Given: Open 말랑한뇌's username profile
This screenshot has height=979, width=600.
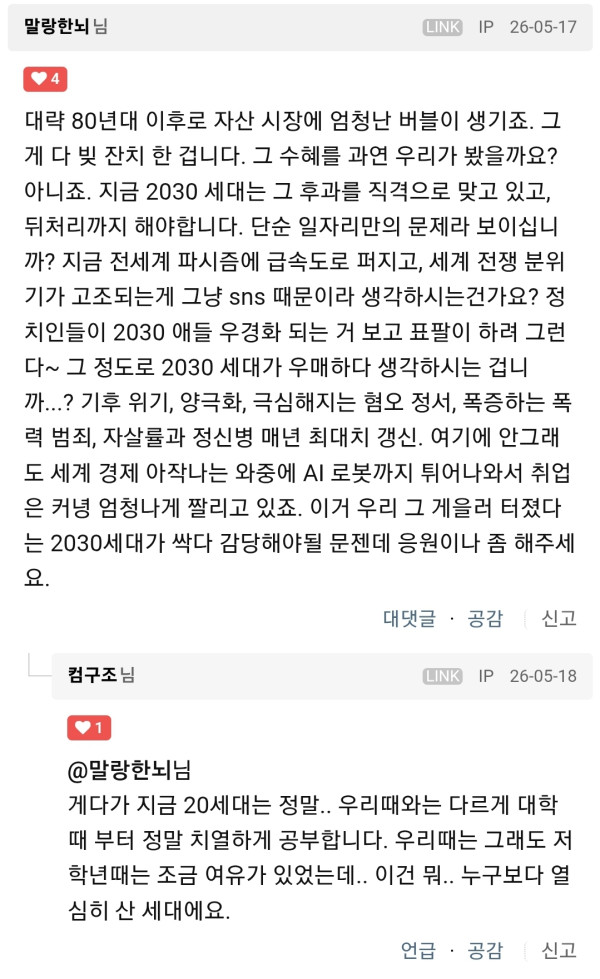Looking at the screenshot, I should 56,26.
